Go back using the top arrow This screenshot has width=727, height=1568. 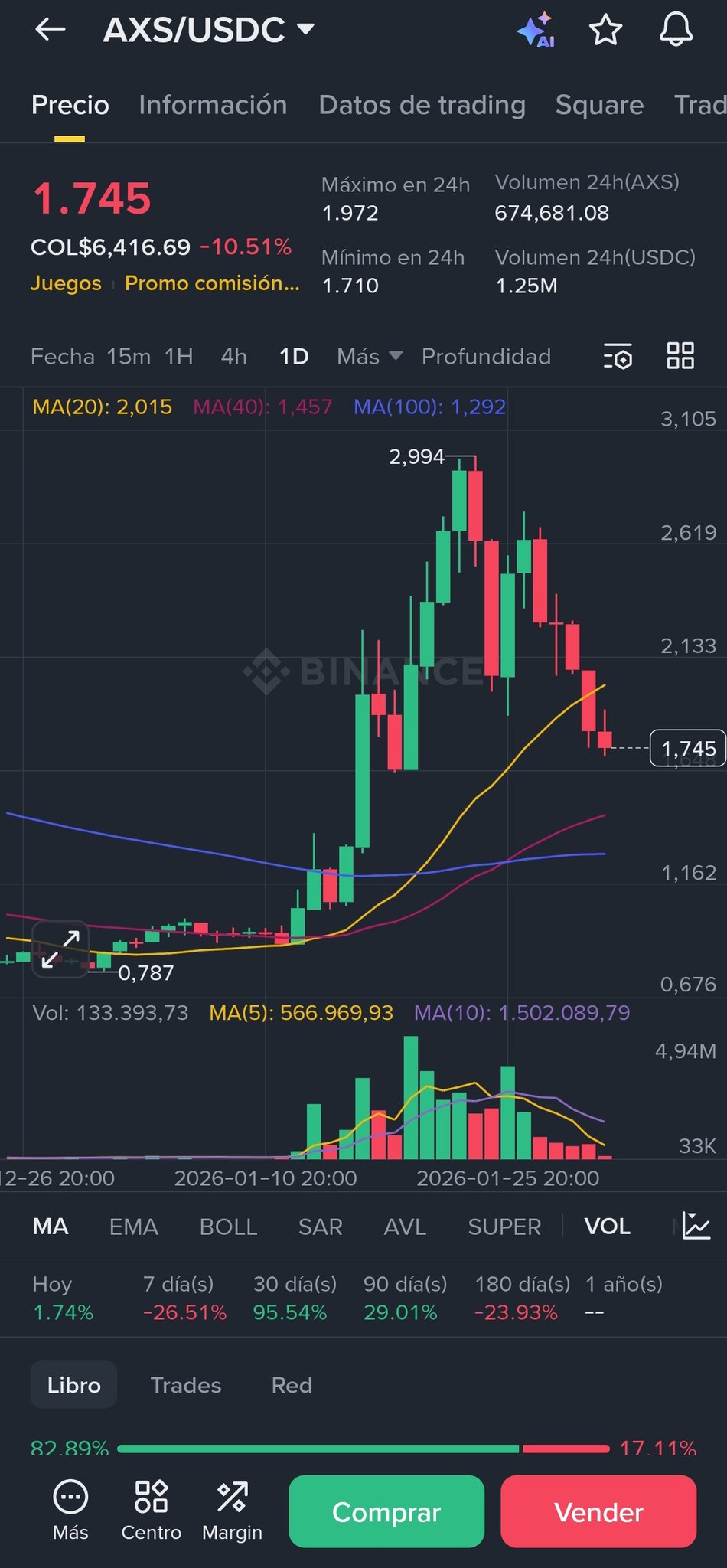[x=51, y=30]
